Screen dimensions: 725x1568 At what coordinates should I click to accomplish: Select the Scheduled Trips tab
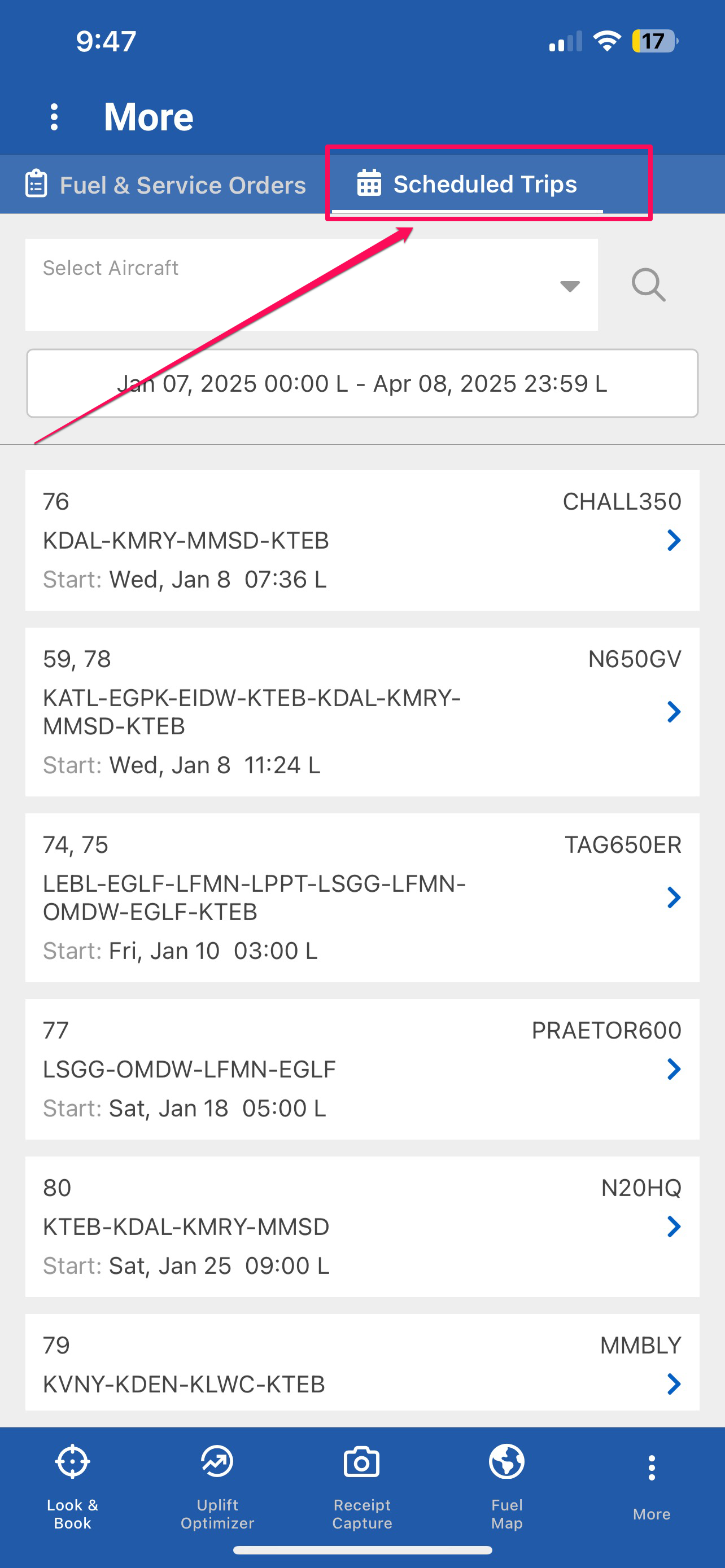[x=467, y=184]
